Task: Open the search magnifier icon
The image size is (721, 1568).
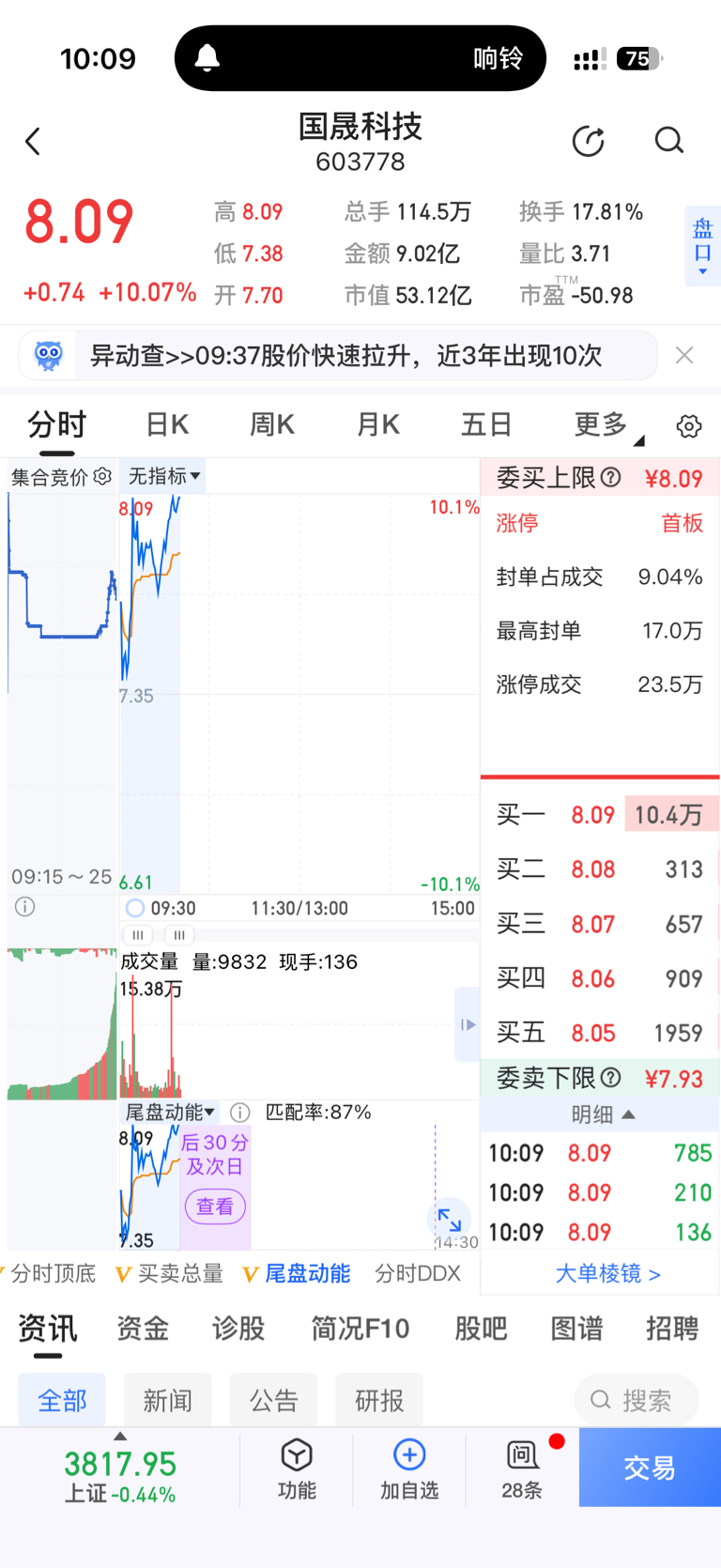Action: pos(668,141)
